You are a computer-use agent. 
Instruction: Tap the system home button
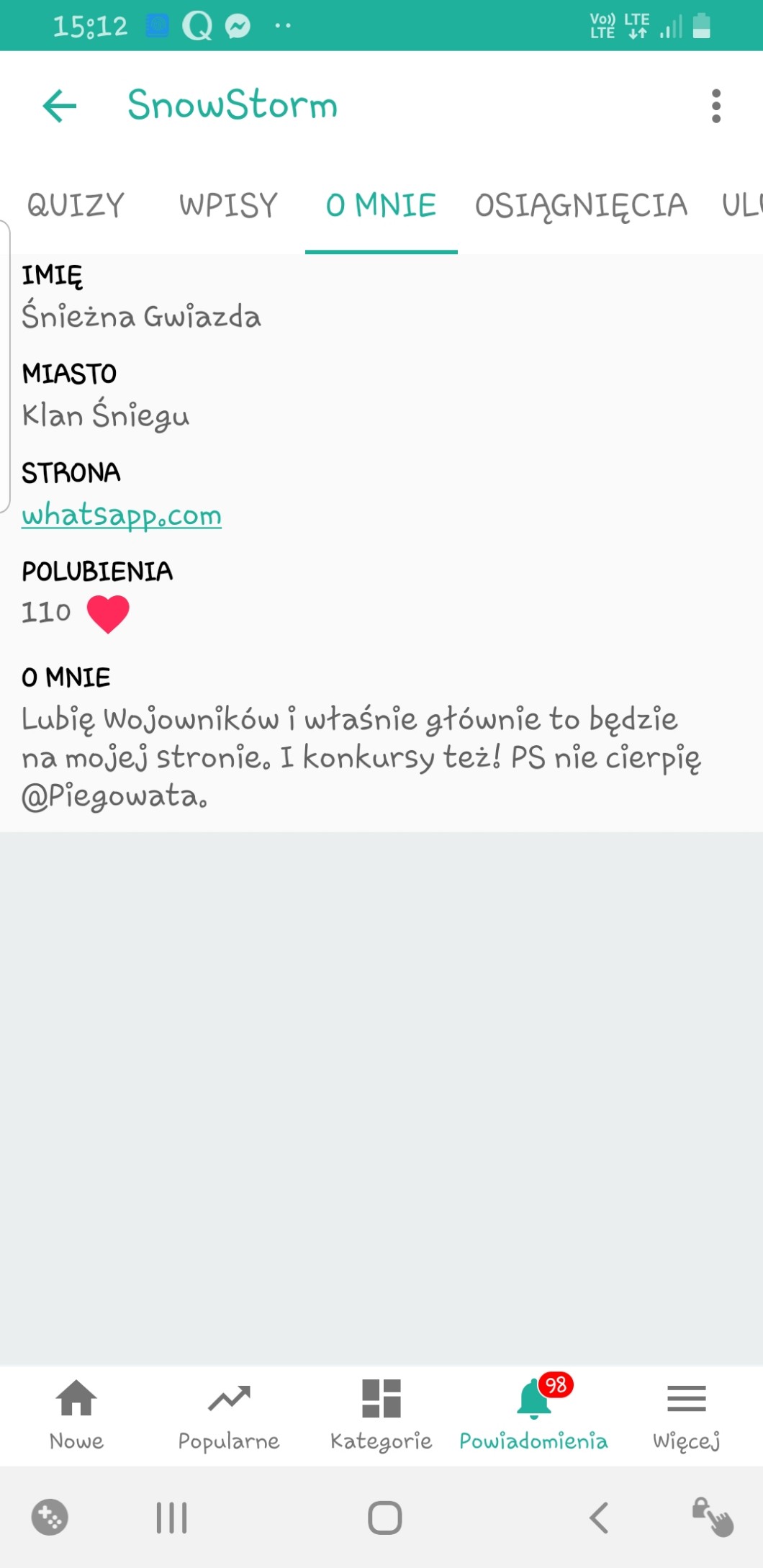pyautogui.click(x=384, y=1518)
